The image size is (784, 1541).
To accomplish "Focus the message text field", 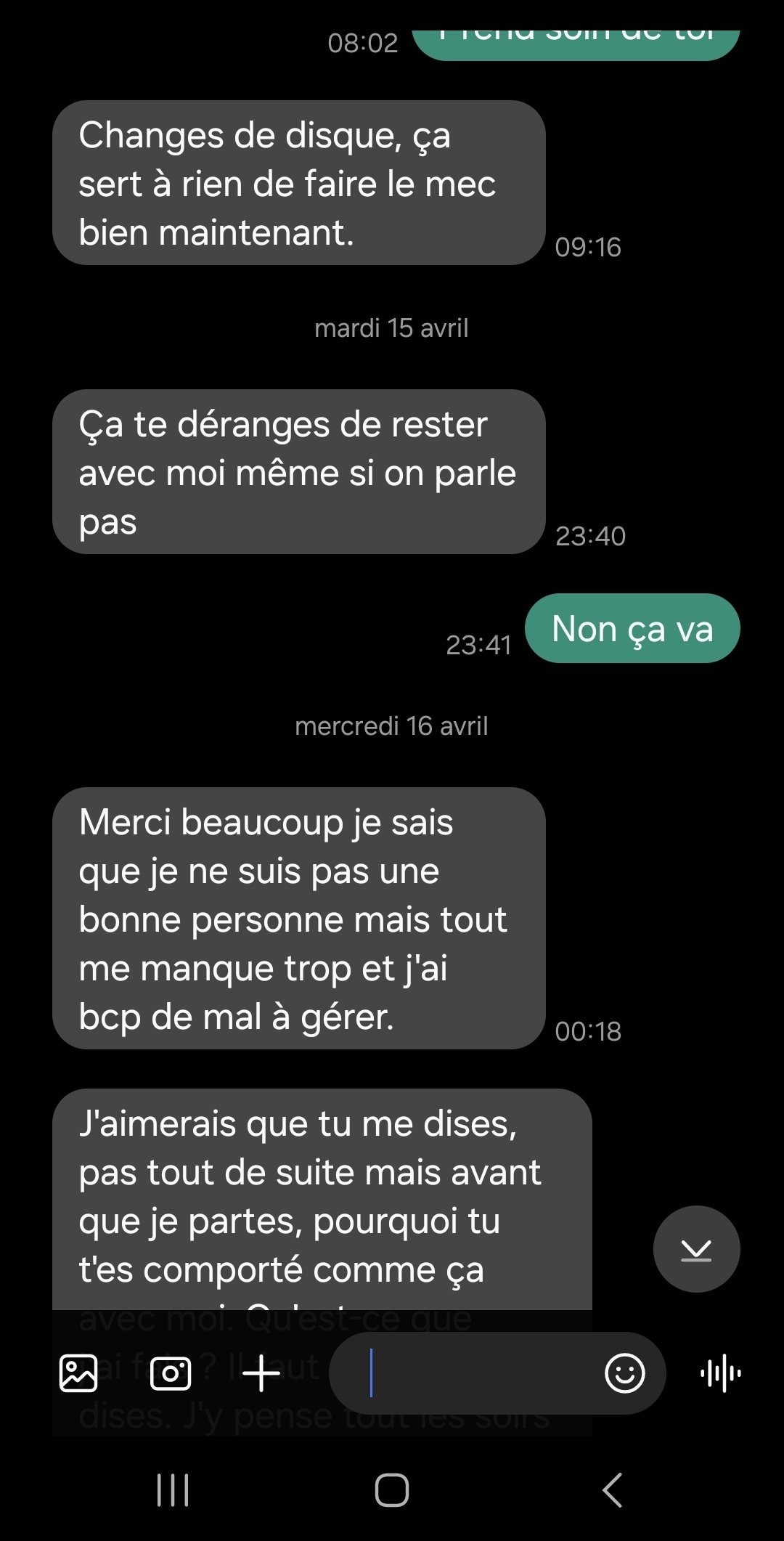I will [479, 1373].
